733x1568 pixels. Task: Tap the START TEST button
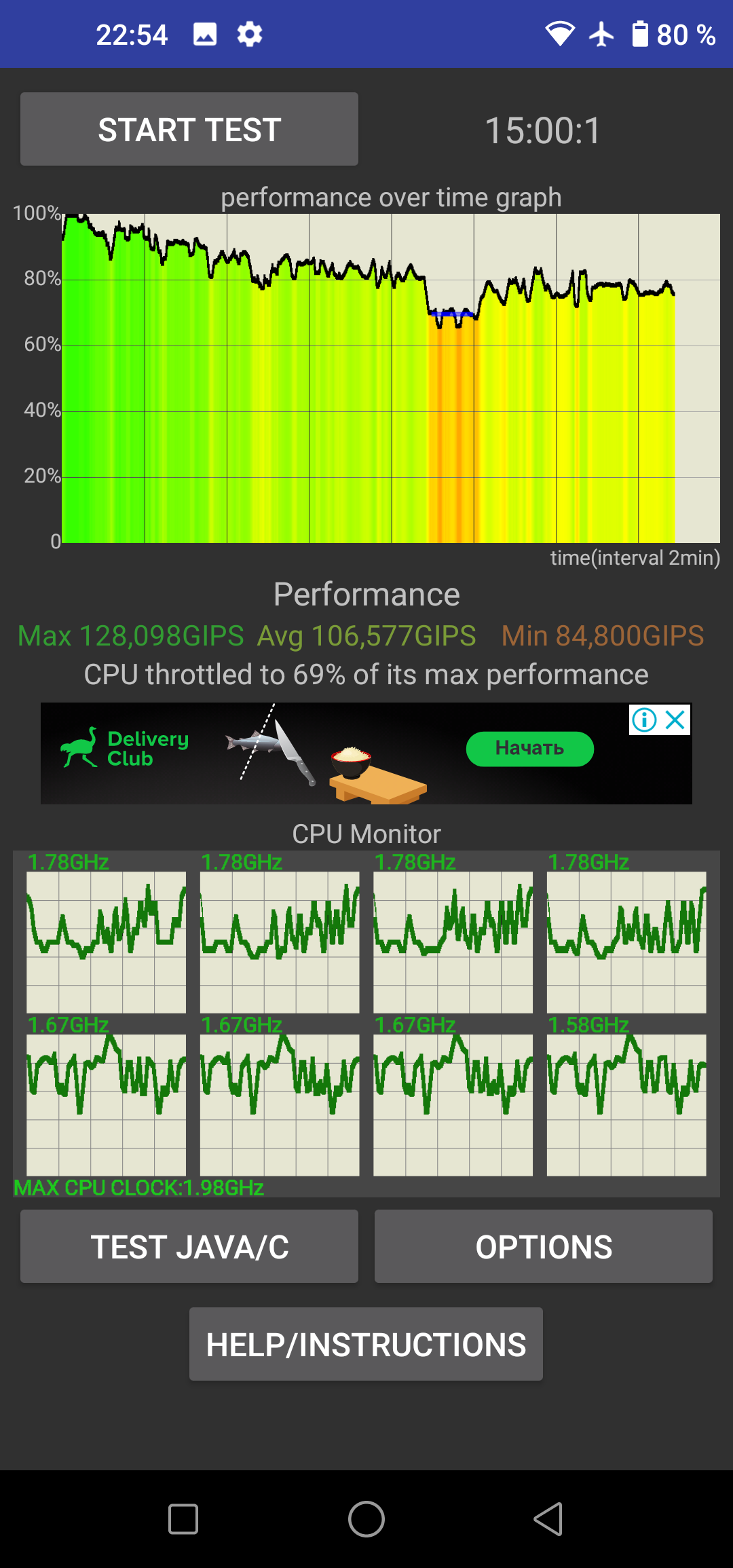(189, 129)
